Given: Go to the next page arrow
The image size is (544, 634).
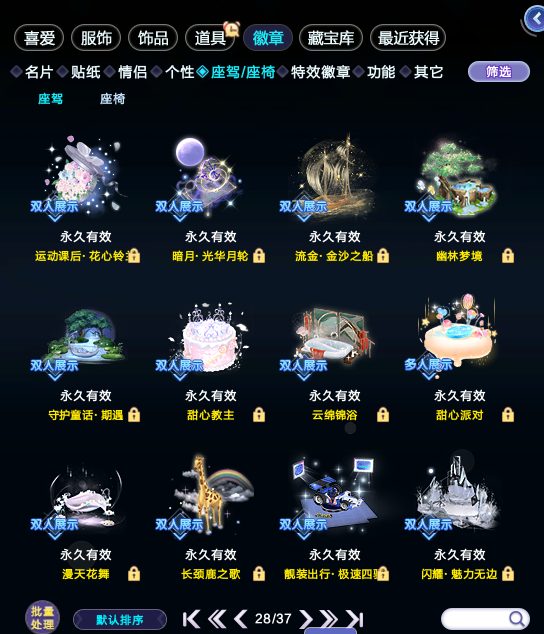Looking at the screenshot, I should [x=306, y=619].
